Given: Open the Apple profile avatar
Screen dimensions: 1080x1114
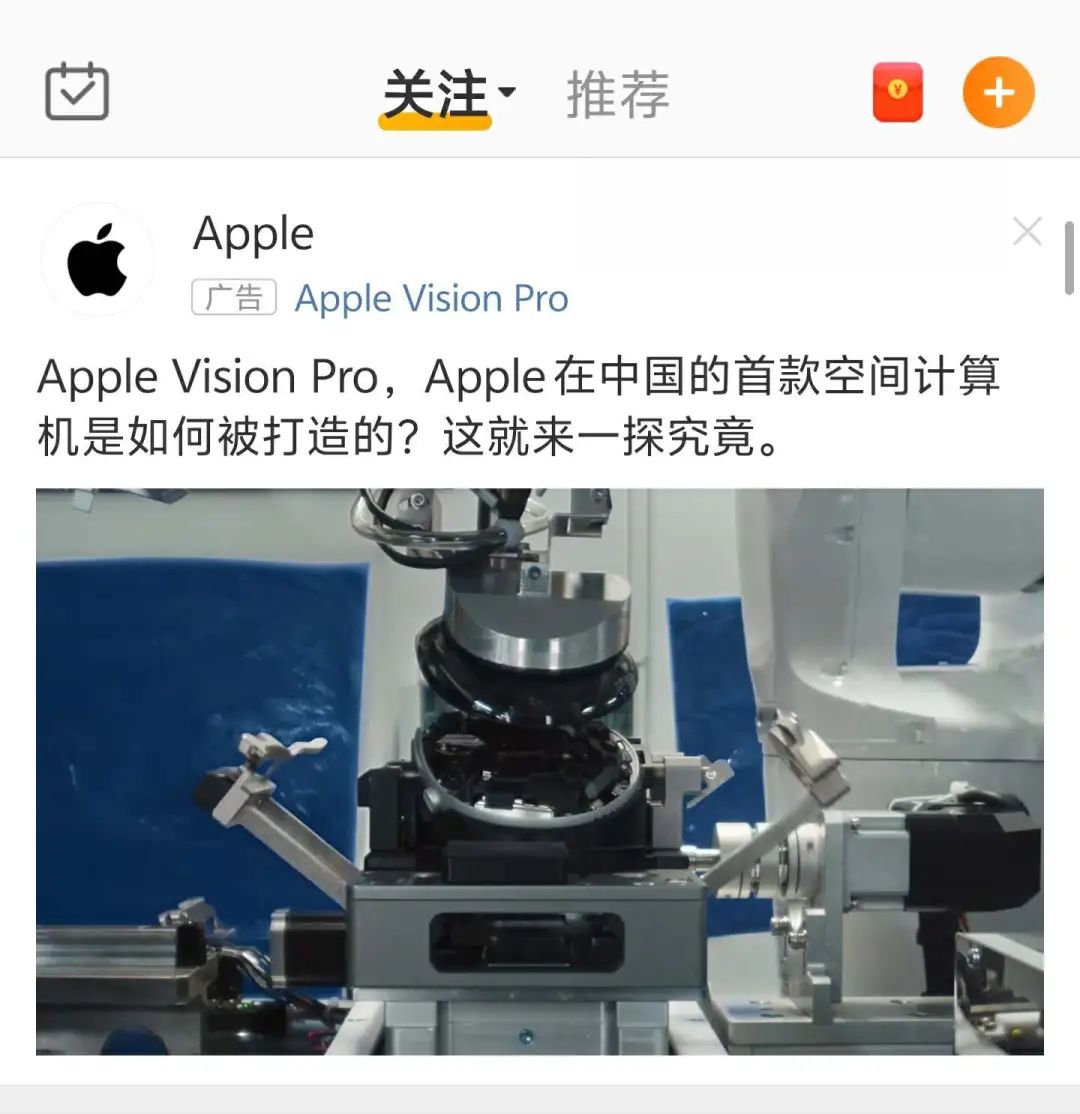Looking at the screenshot, I should click(97, 260).
